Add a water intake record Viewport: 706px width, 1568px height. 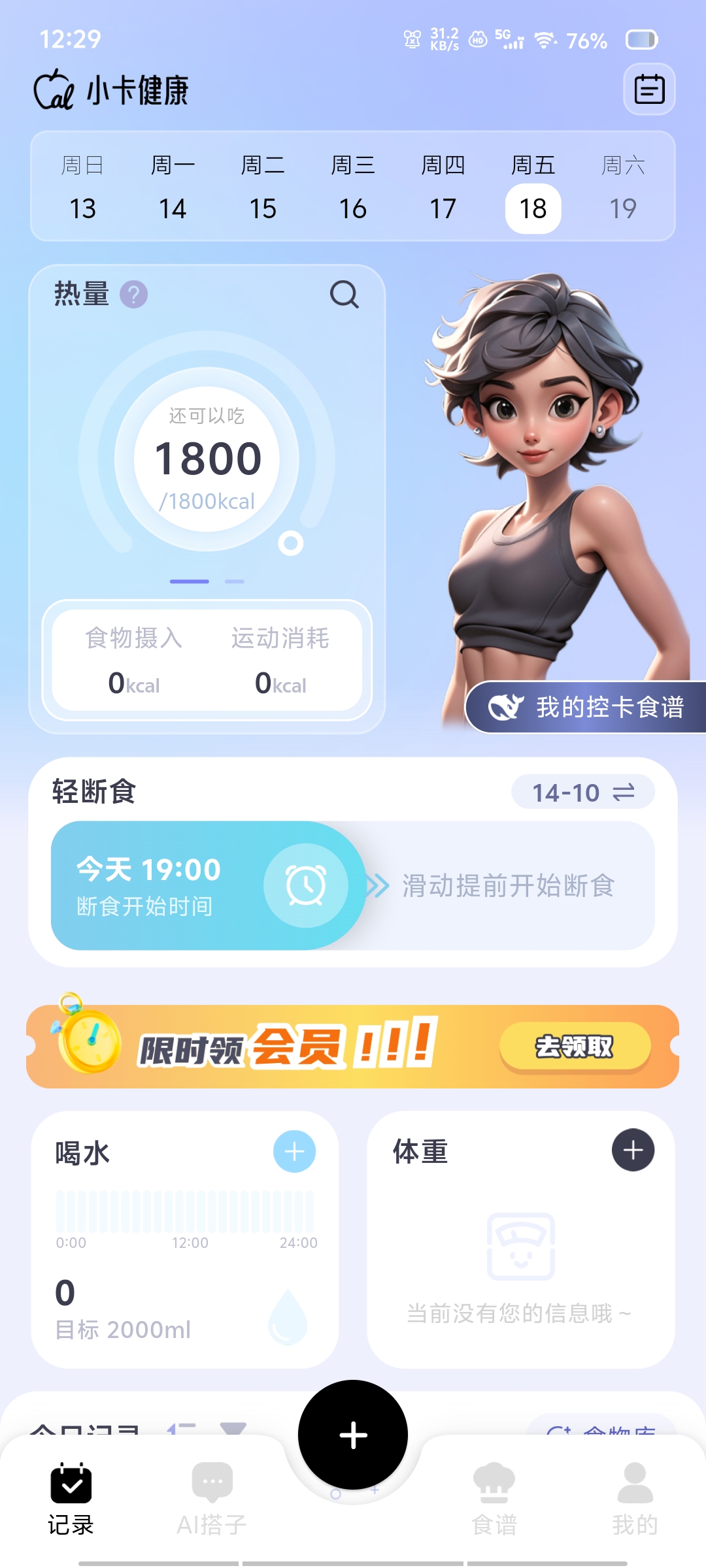coord(294,1151)
